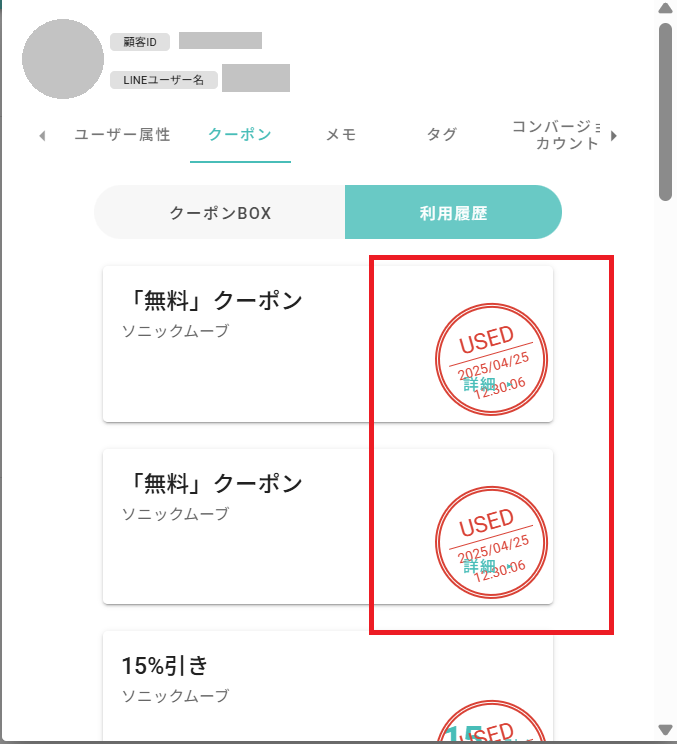Image resolution: width=677 pixels, height=744 pixels.
Task: Open the コンバージョンカウント tab
Action: coord(555,135)
